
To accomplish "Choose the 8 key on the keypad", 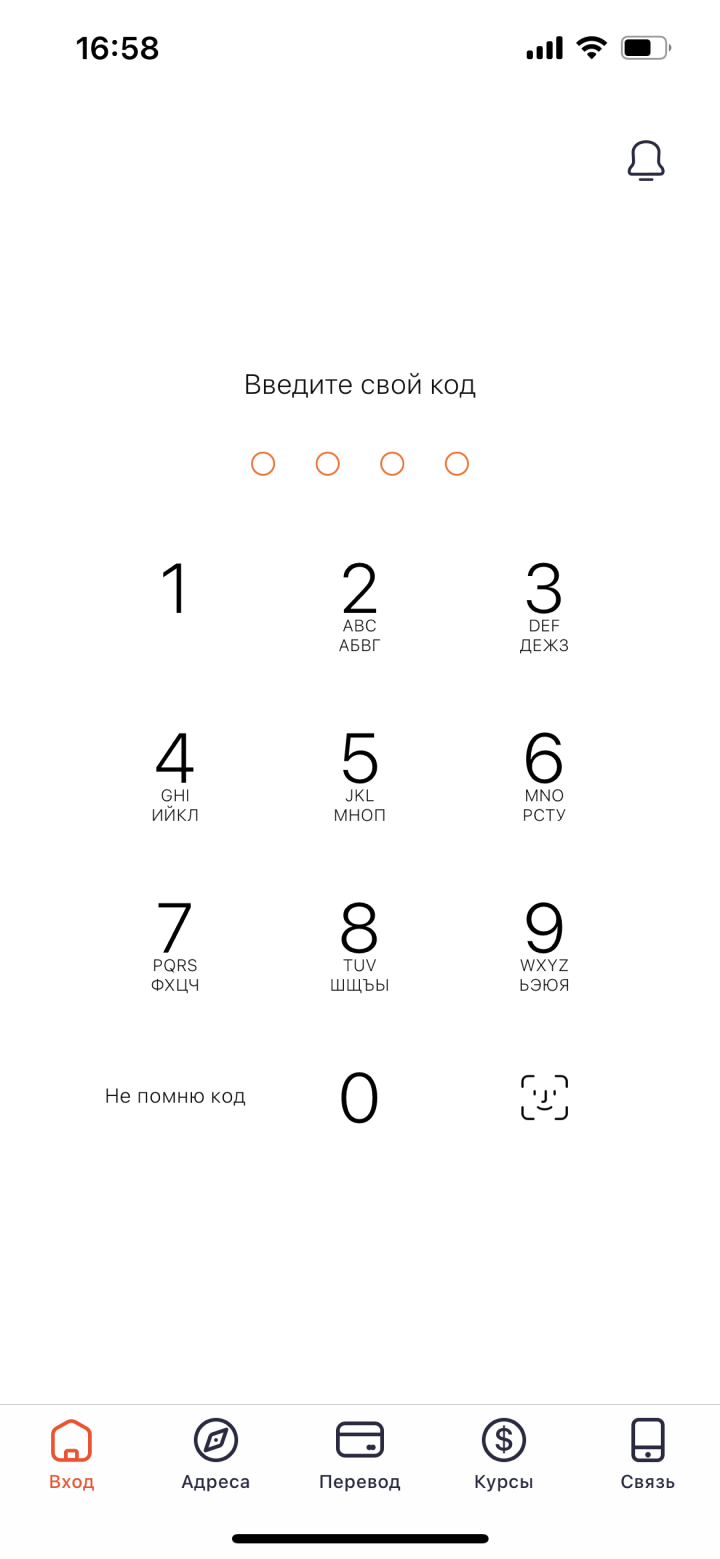I will (x=360, y=944).
